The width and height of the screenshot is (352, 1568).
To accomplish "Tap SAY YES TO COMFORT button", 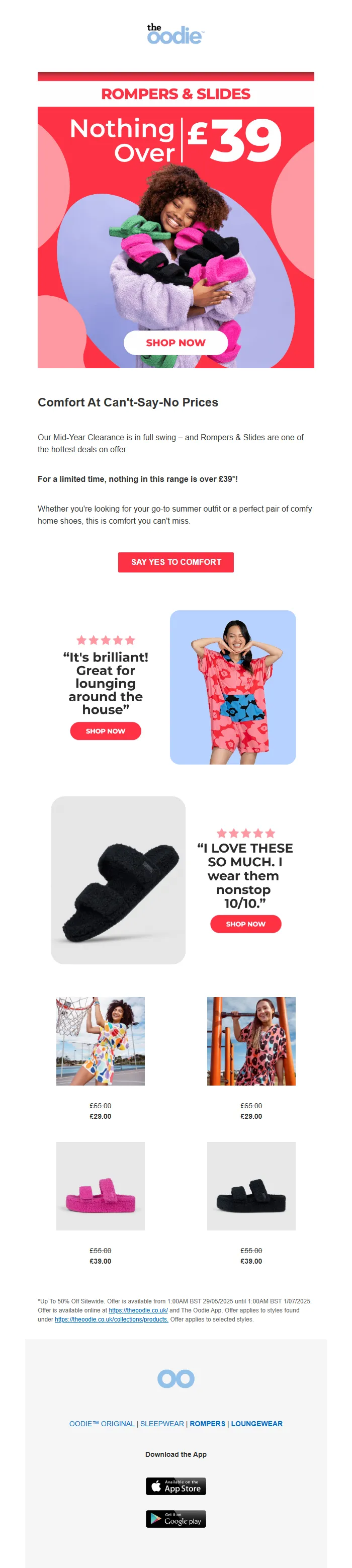I will point(175,562).
